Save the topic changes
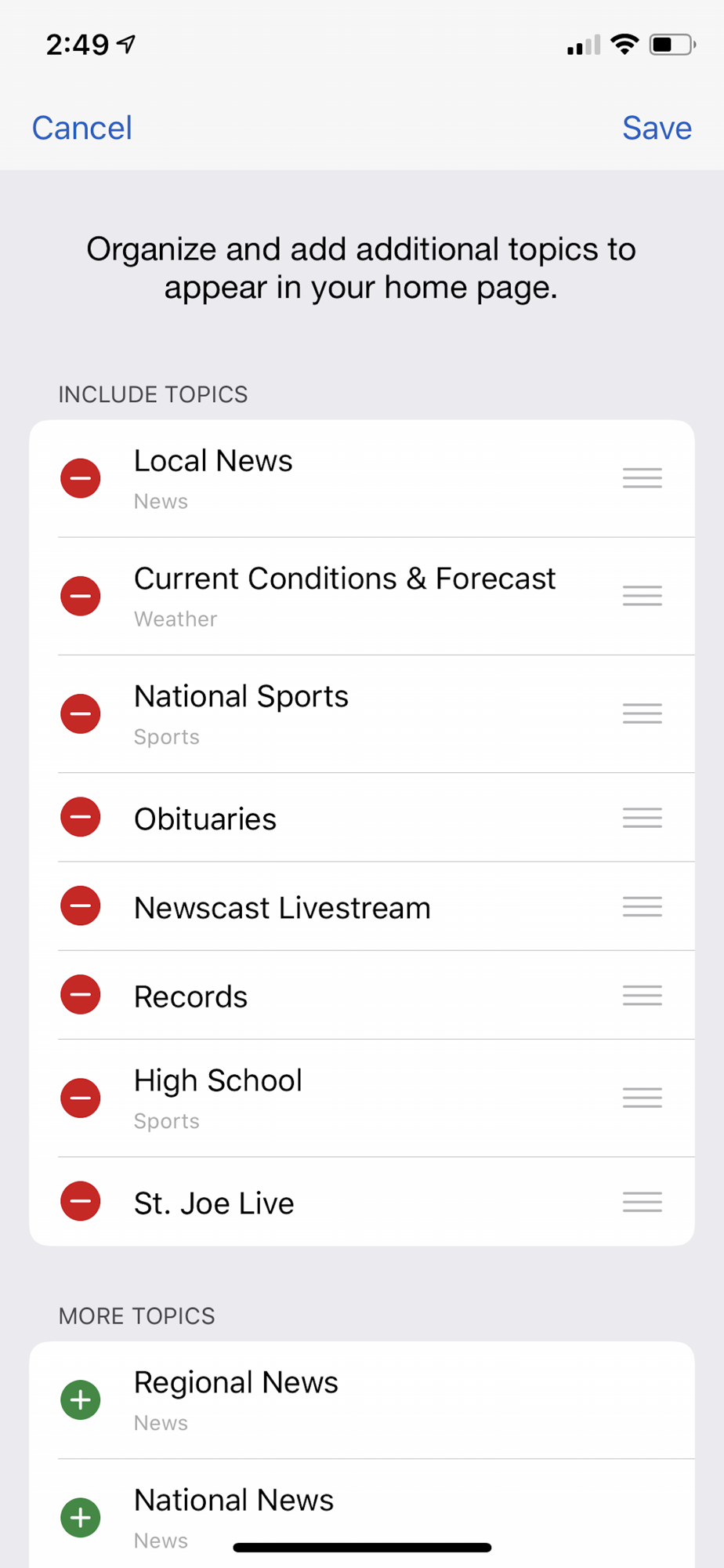724x1568 pixels. point(657,128)
